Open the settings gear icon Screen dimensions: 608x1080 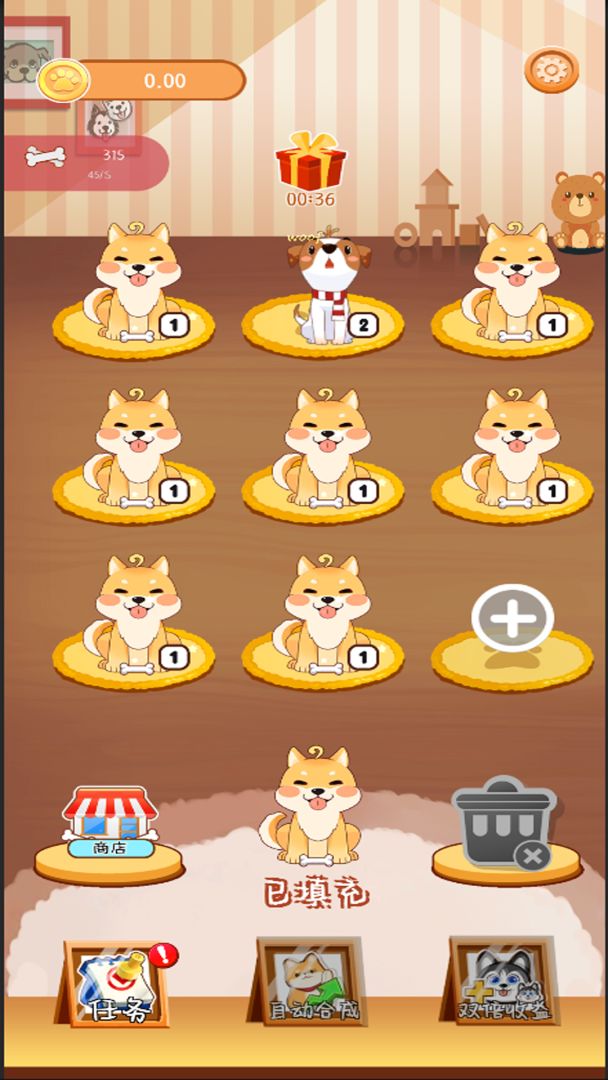tap(551, 70)
